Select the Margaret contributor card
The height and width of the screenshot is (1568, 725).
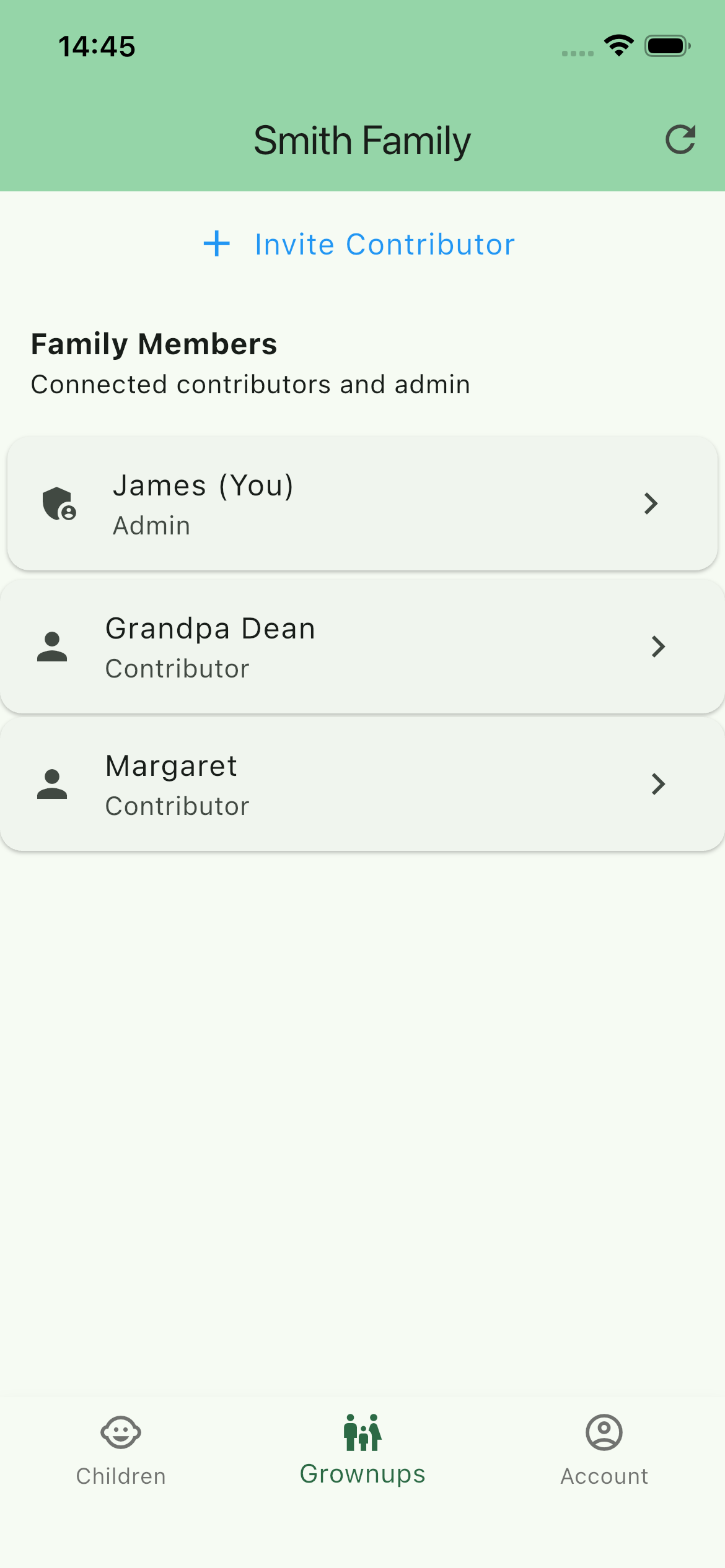coord(362,784)
